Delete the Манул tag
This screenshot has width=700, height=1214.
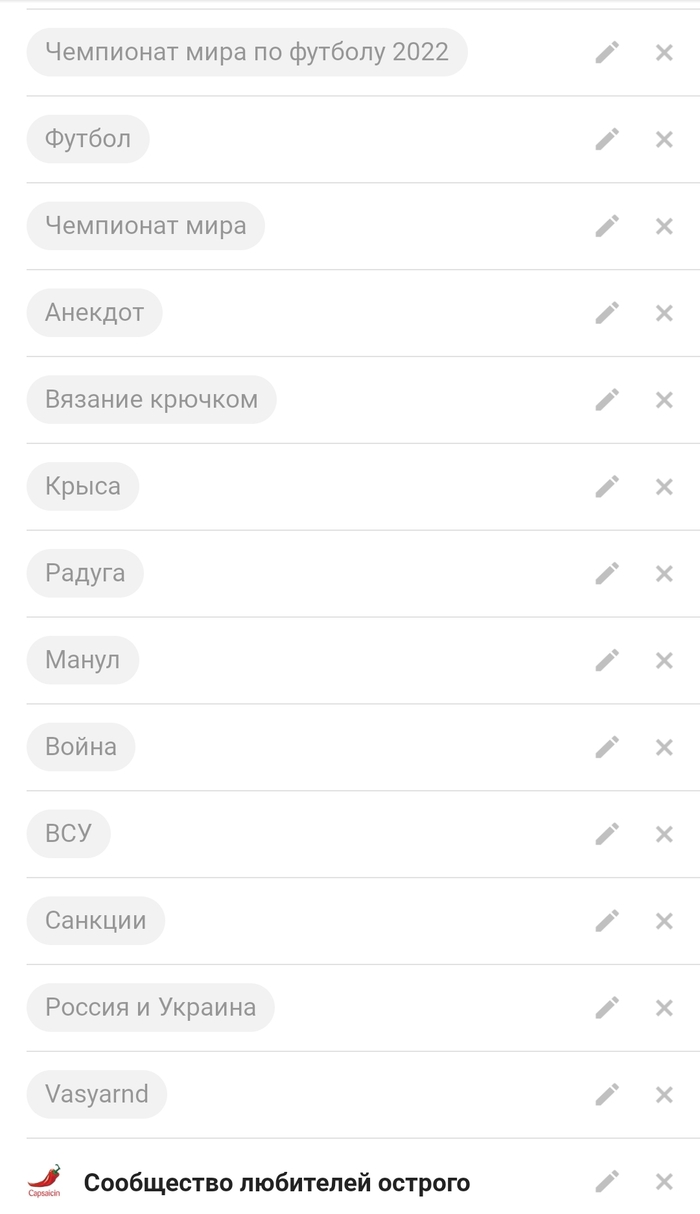[664, 660]
